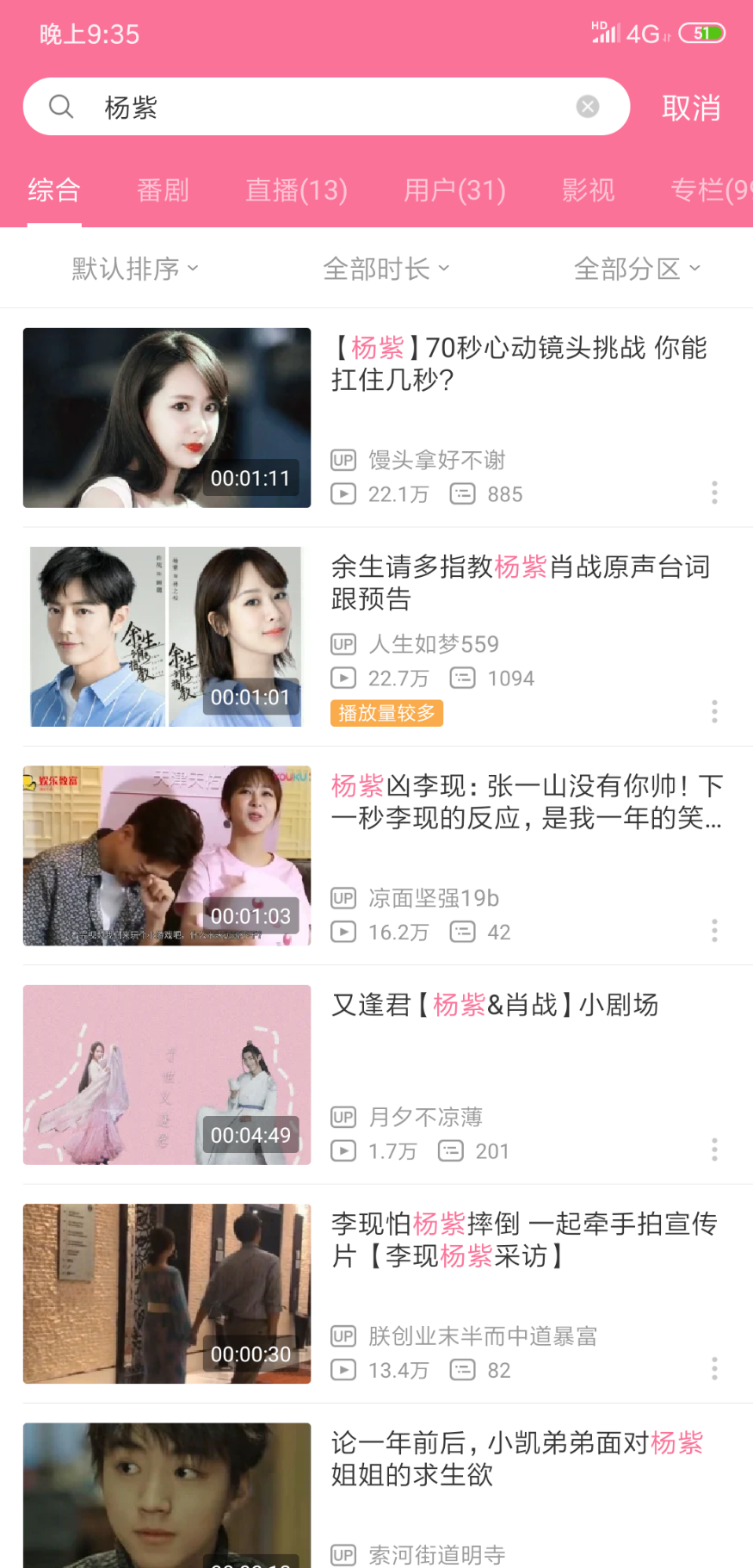Image resolution: width=753 pixels, height=1568 pixels.
Task: Open more options for the 70秒心动镜头挑战 video
Action: 714,493
